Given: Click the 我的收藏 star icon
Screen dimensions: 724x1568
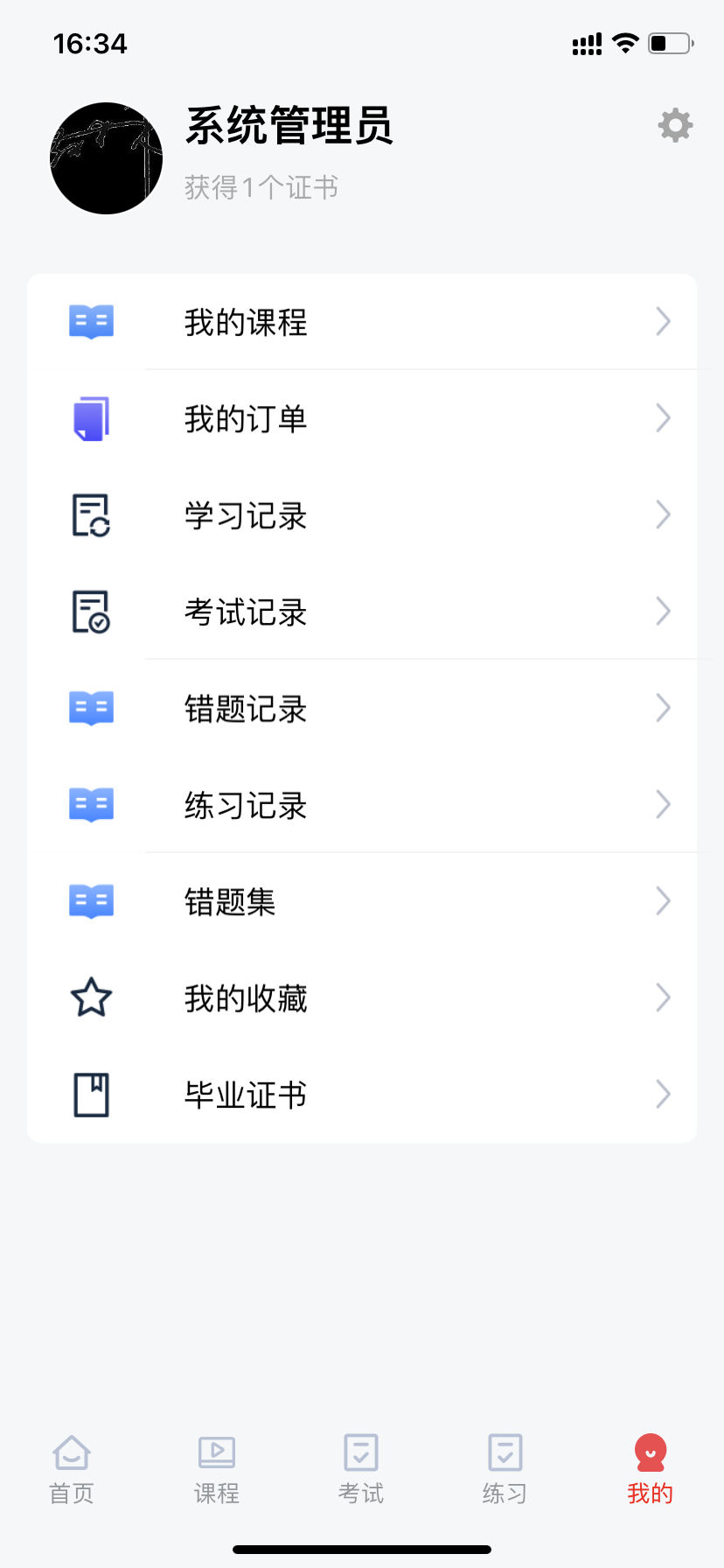Looking at the screenshot, I should pyautogui.click(x=91, y=997).
